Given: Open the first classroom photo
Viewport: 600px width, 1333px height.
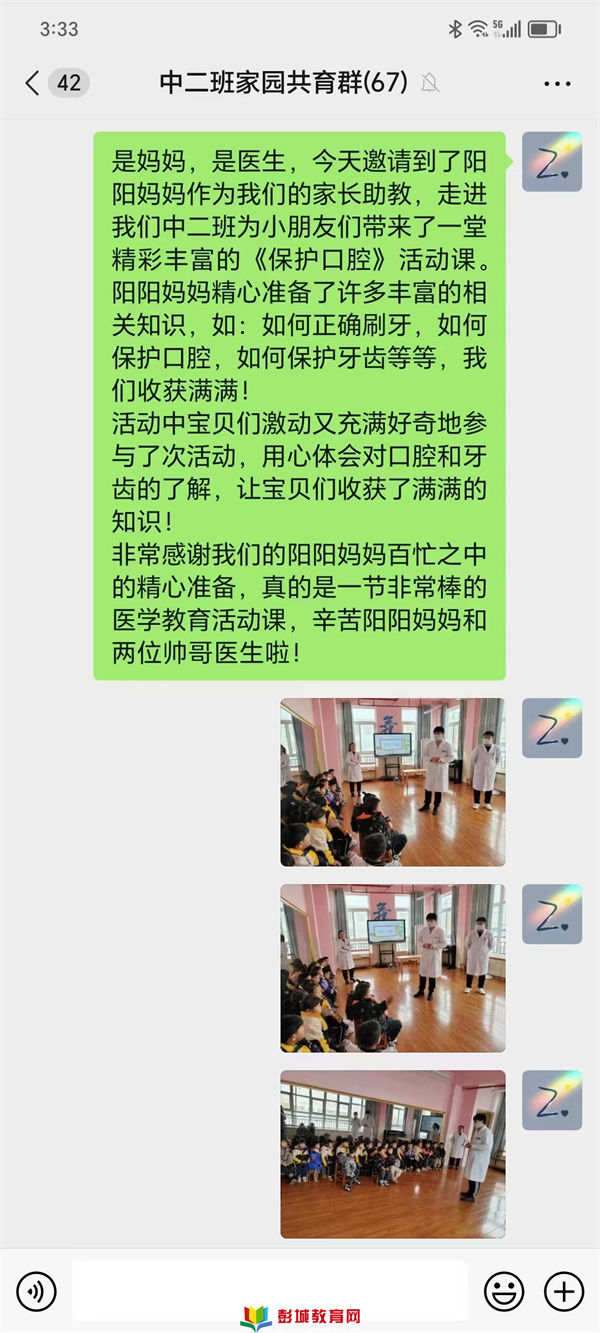Looking at the screenshot, I should tap(393, 781).
